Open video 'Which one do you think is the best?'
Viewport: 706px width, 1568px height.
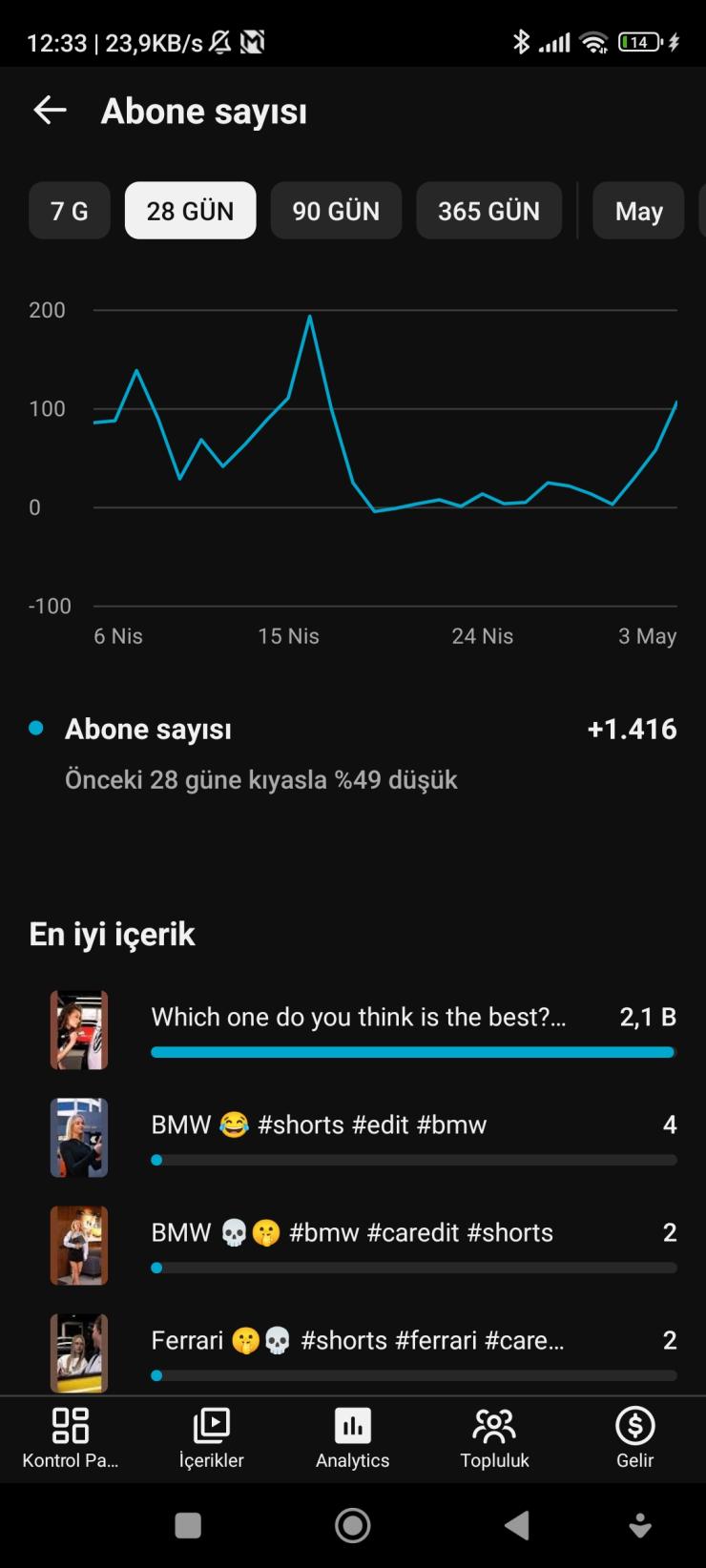pyautogui.click(x=363, y=1030)
